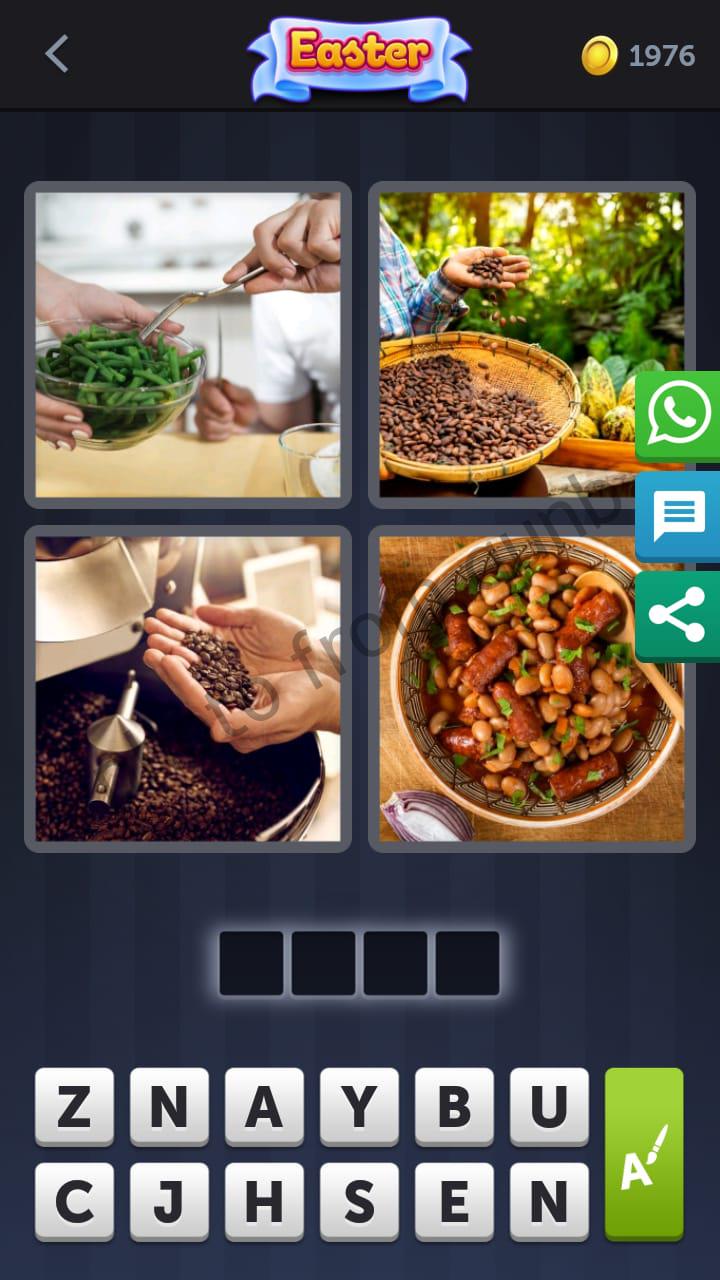Select the letter Z tile

coord(75,1105)
